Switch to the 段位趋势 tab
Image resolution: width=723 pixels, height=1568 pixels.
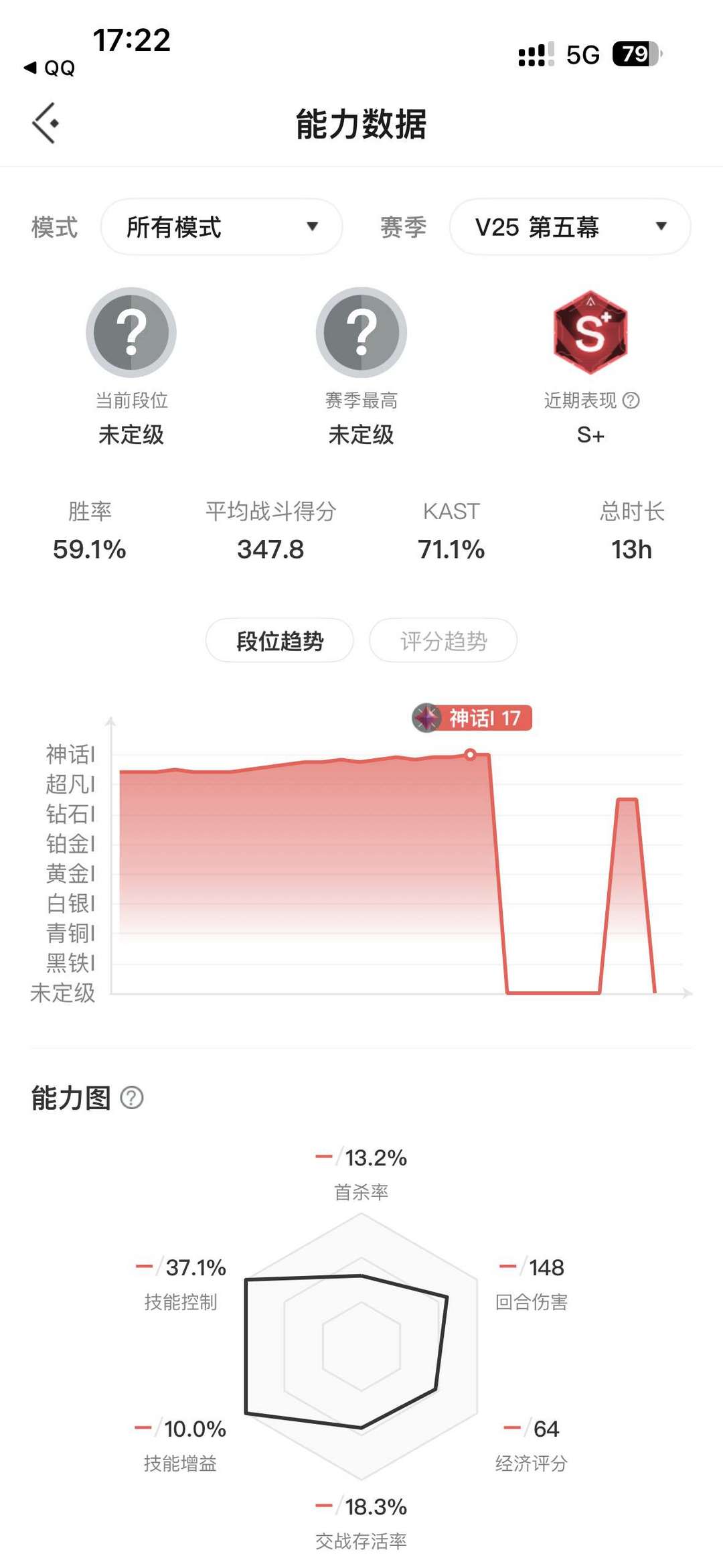[x=280, y=641]
